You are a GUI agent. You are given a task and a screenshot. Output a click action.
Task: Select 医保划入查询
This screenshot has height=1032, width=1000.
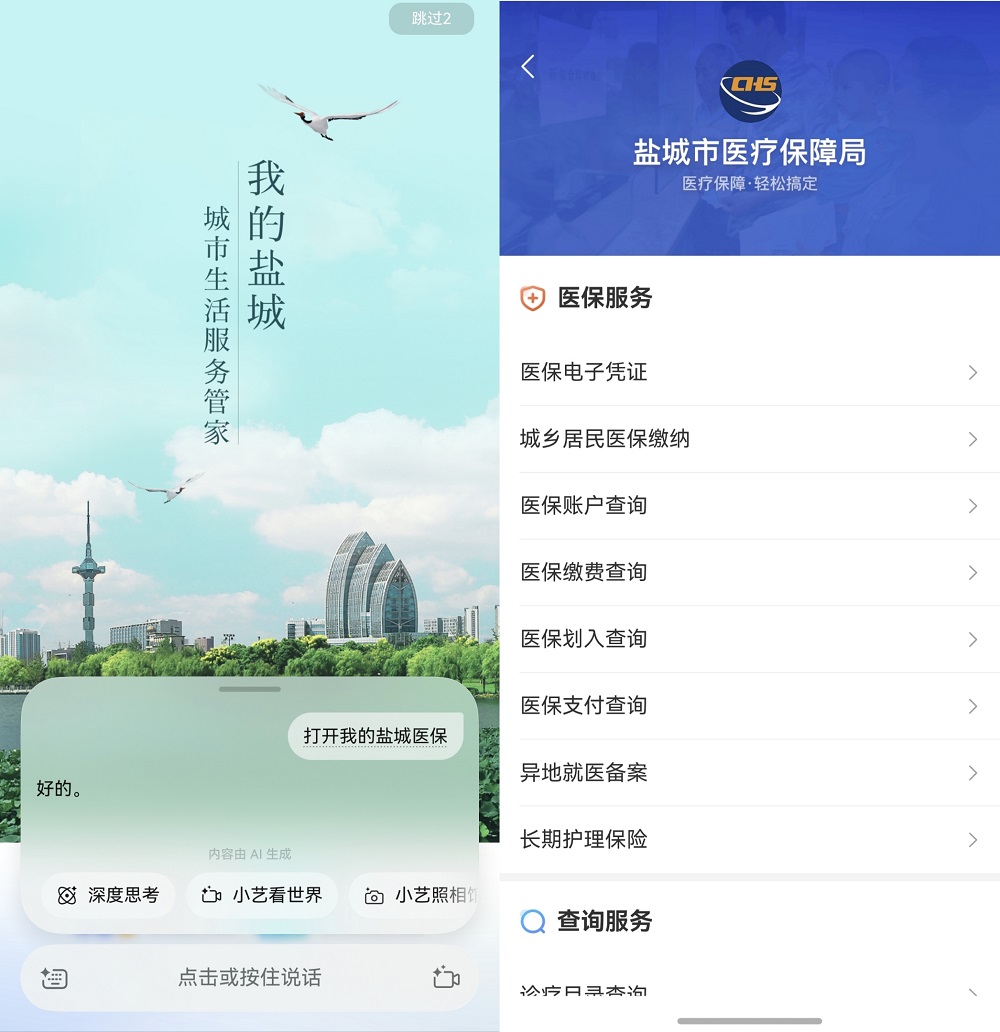749,639
